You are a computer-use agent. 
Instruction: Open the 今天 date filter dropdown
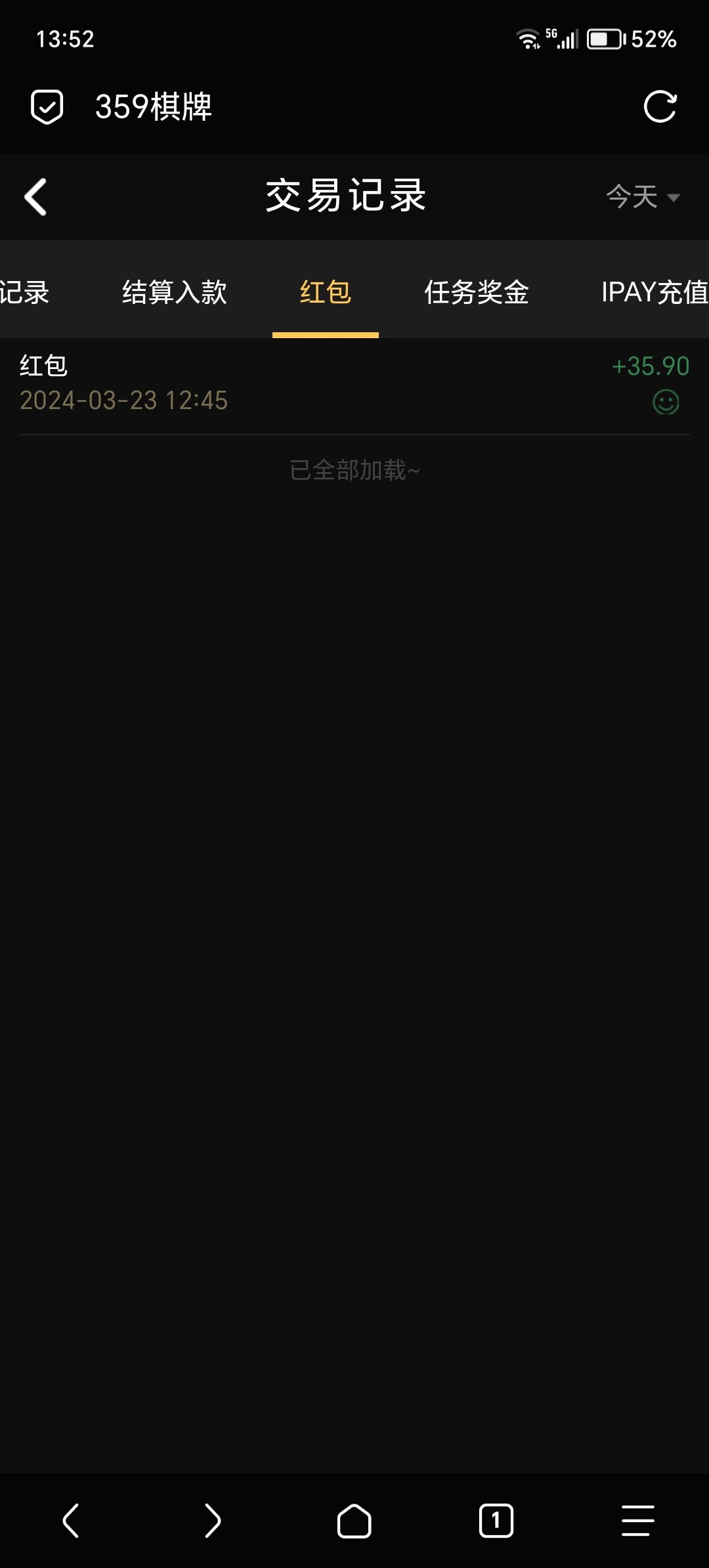click(643, 196)
